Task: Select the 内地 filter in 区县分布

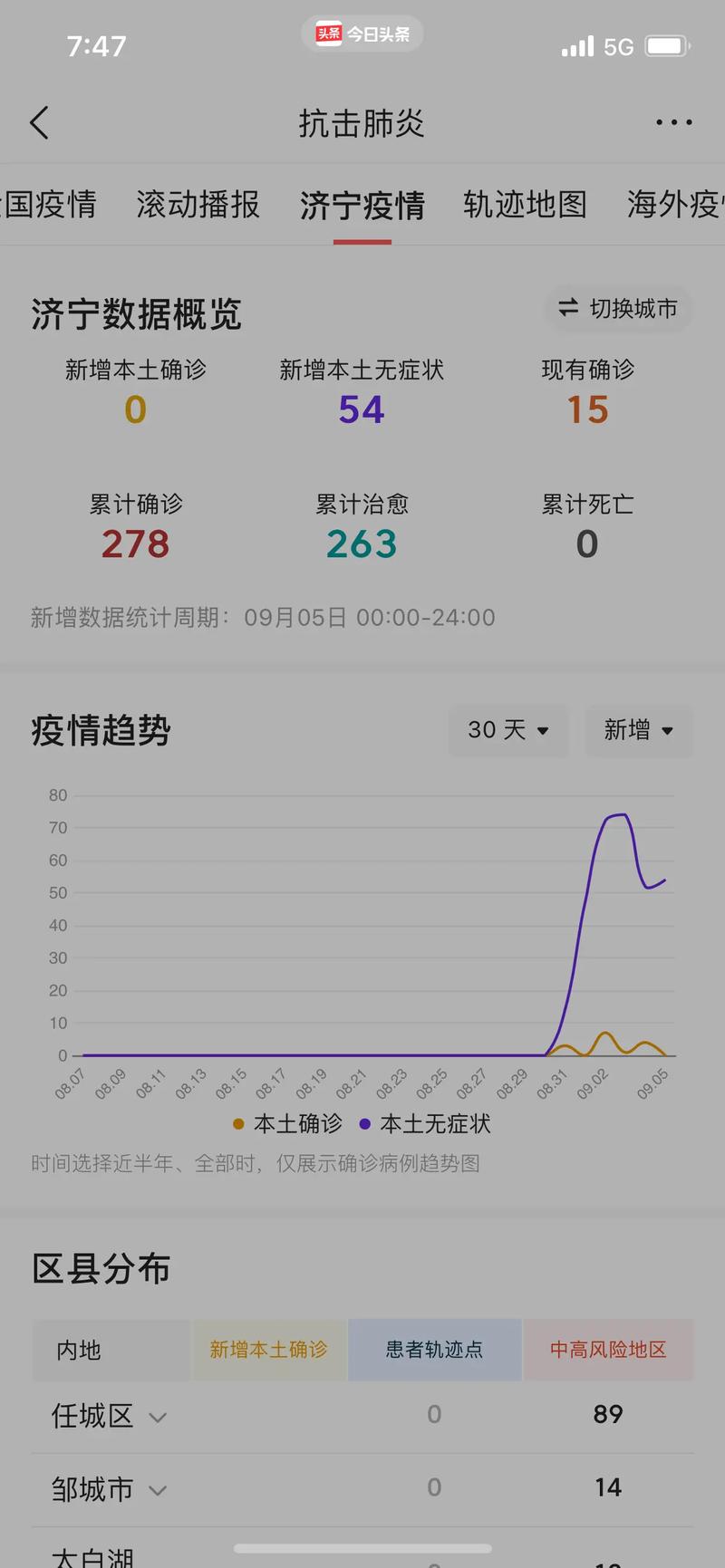Action: [82, 1350]
